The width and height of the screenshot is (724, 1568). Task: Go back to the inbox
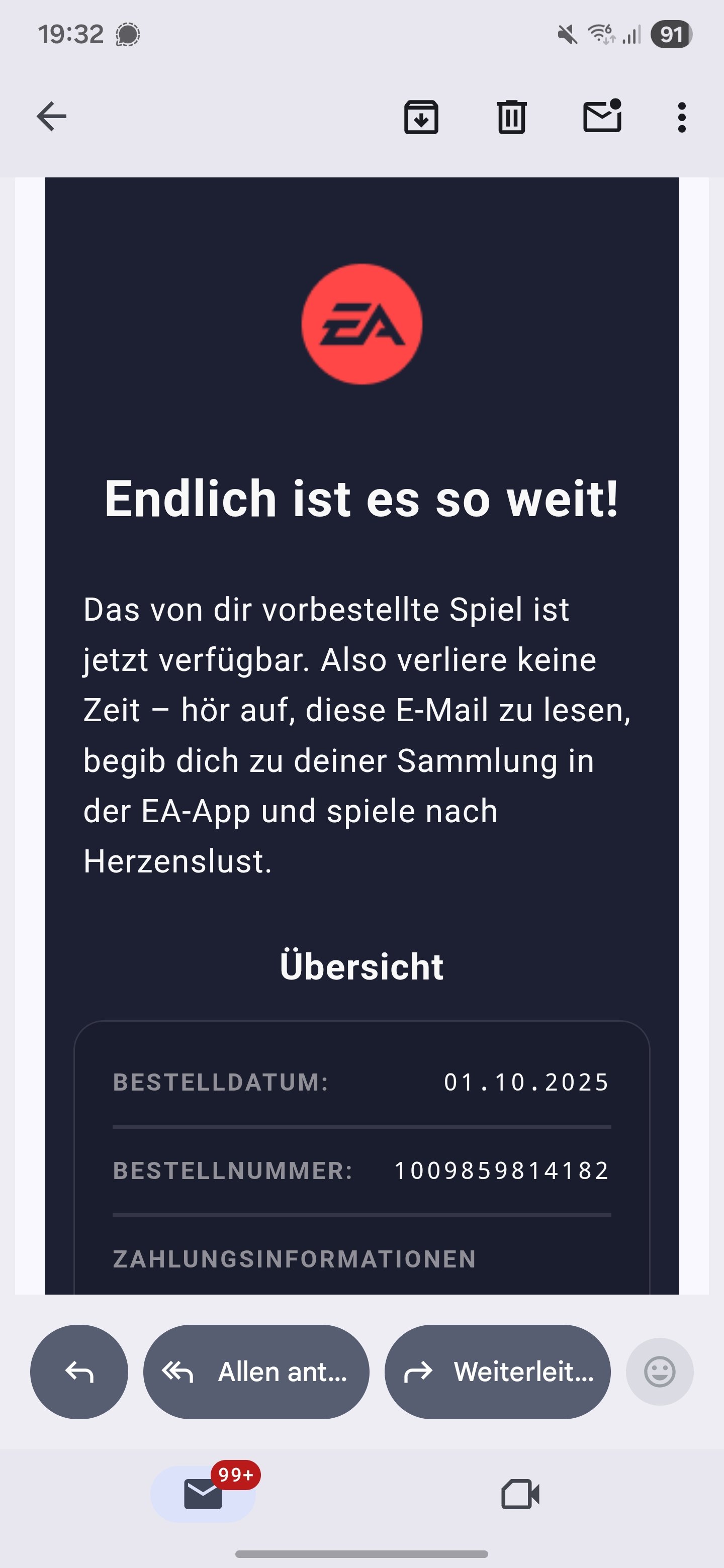tap(52, 116)
